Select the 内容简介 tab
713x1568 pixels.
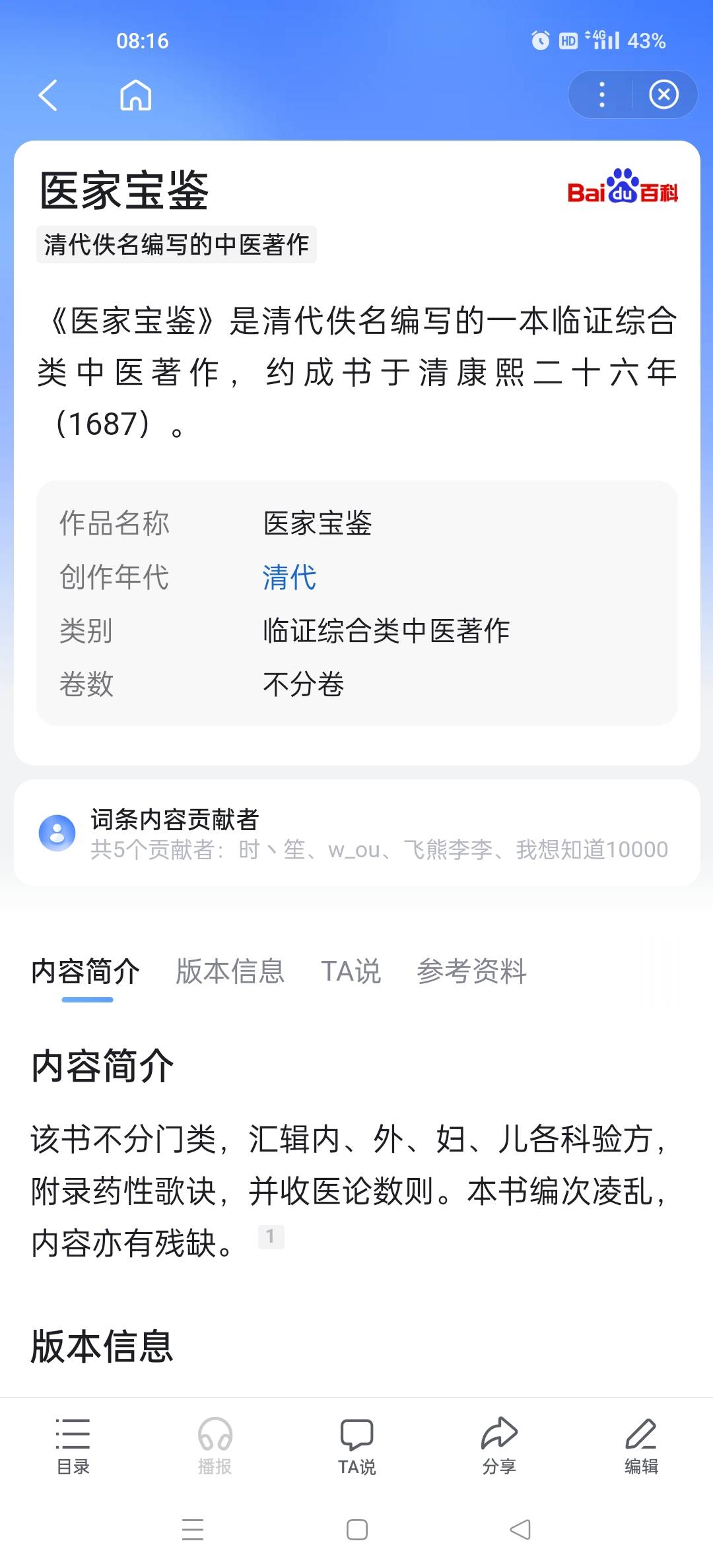(x=85, y=971)
